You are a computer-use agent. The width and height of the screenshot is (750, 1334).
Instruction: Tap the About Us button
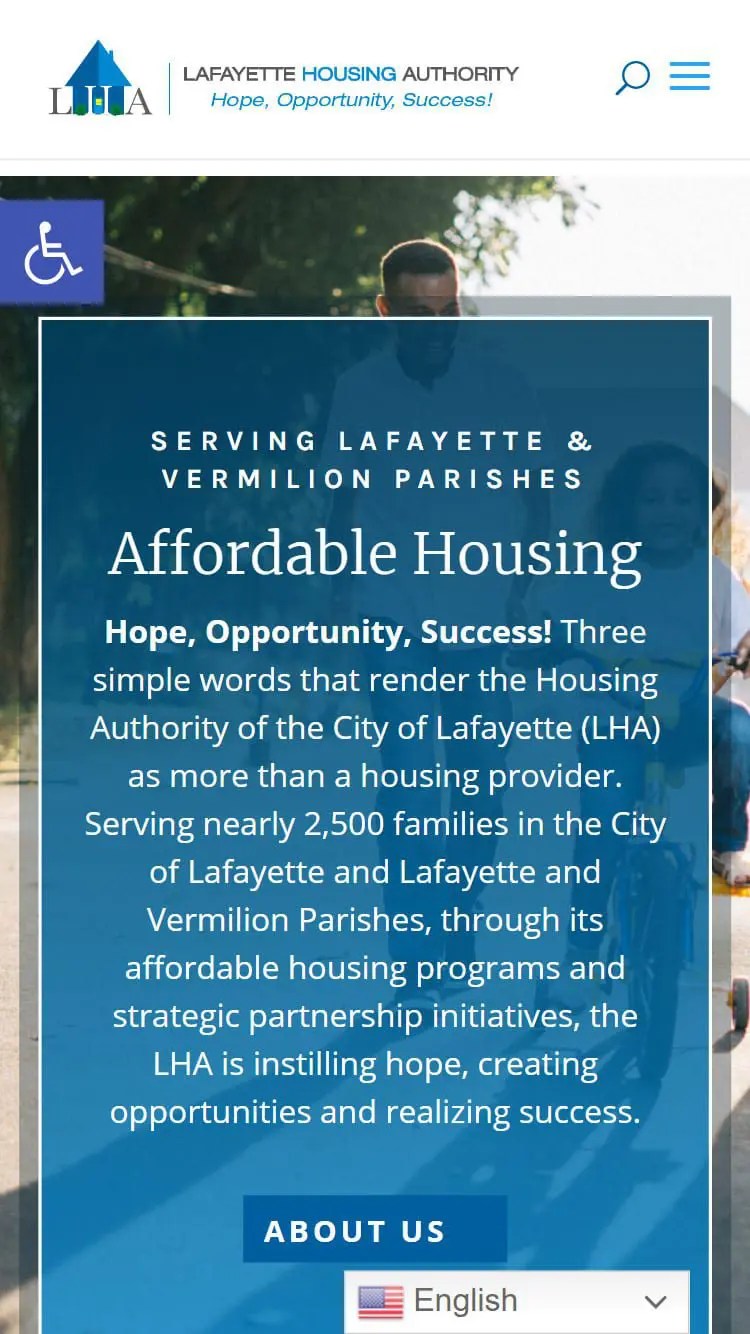click(374, 1229)
